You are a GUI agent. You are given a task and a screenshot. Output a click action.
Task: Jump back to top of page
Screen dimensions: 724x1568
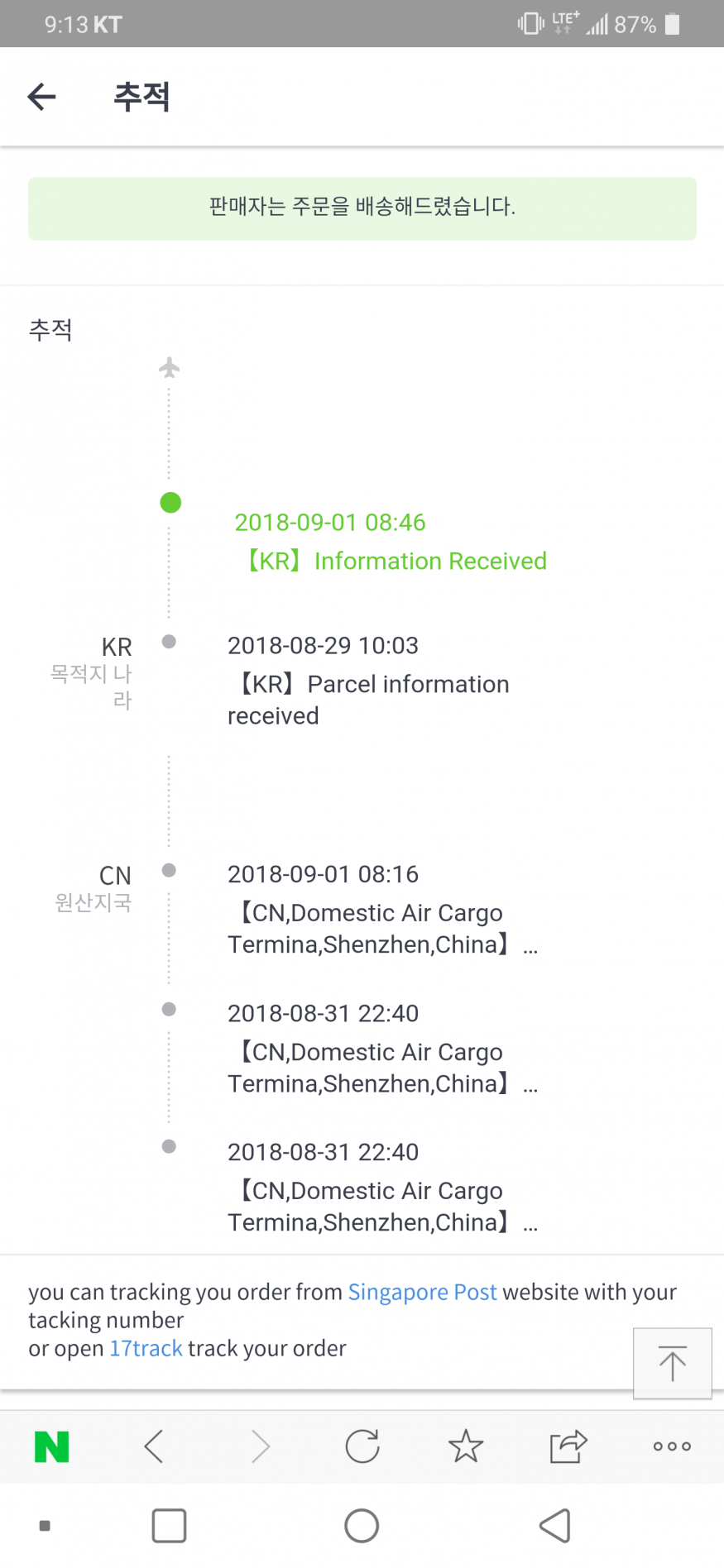click(x=672, y=1363)
